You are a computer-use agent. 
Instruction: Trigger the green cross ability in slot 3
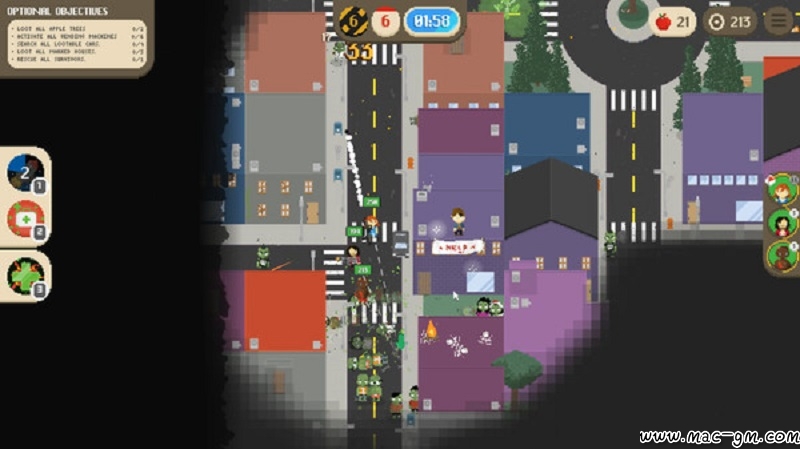pyautogui.click(x=25, y=275)
